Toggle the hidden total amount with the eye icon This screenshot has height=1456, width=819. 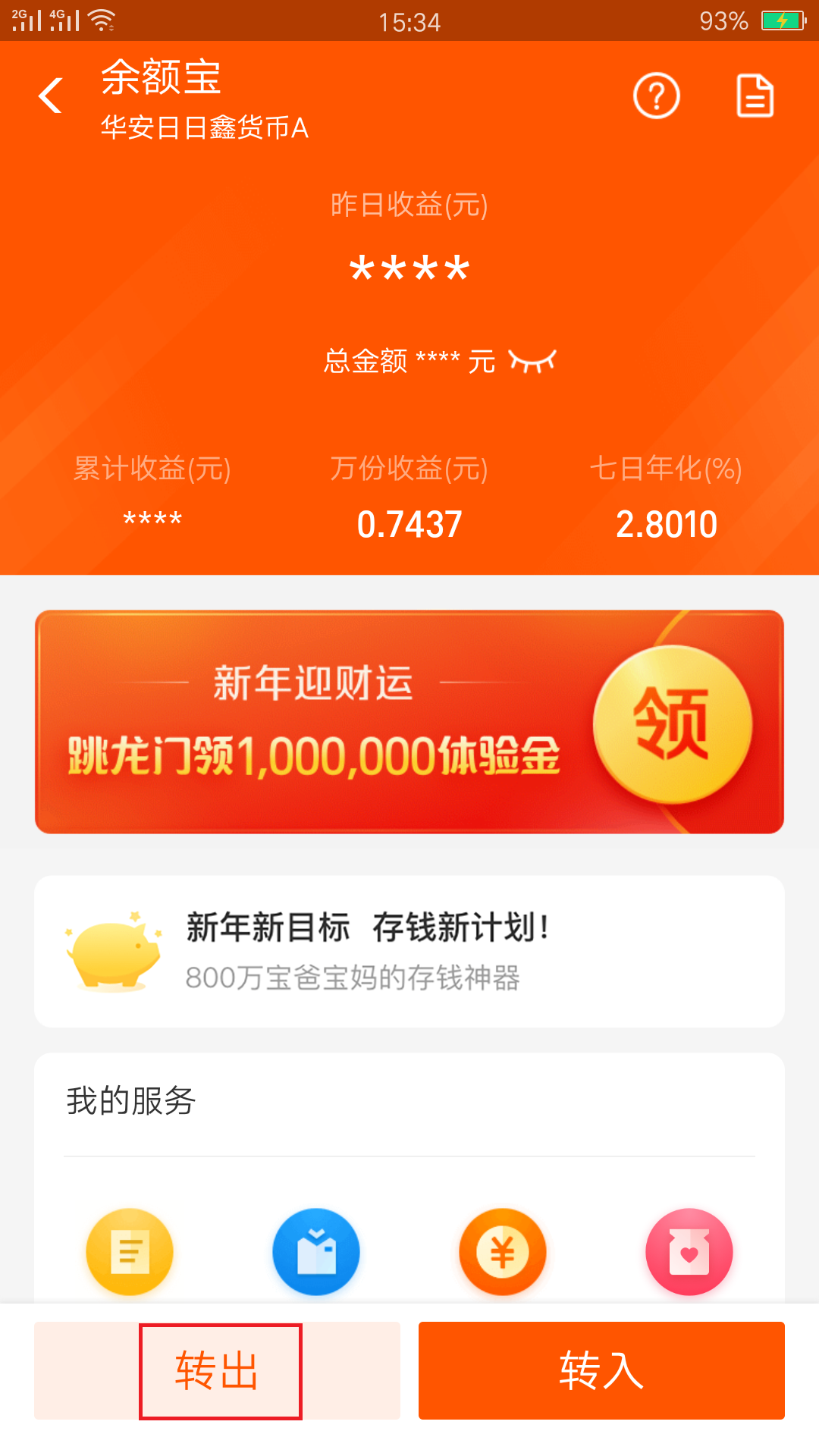tap(532, 361)
